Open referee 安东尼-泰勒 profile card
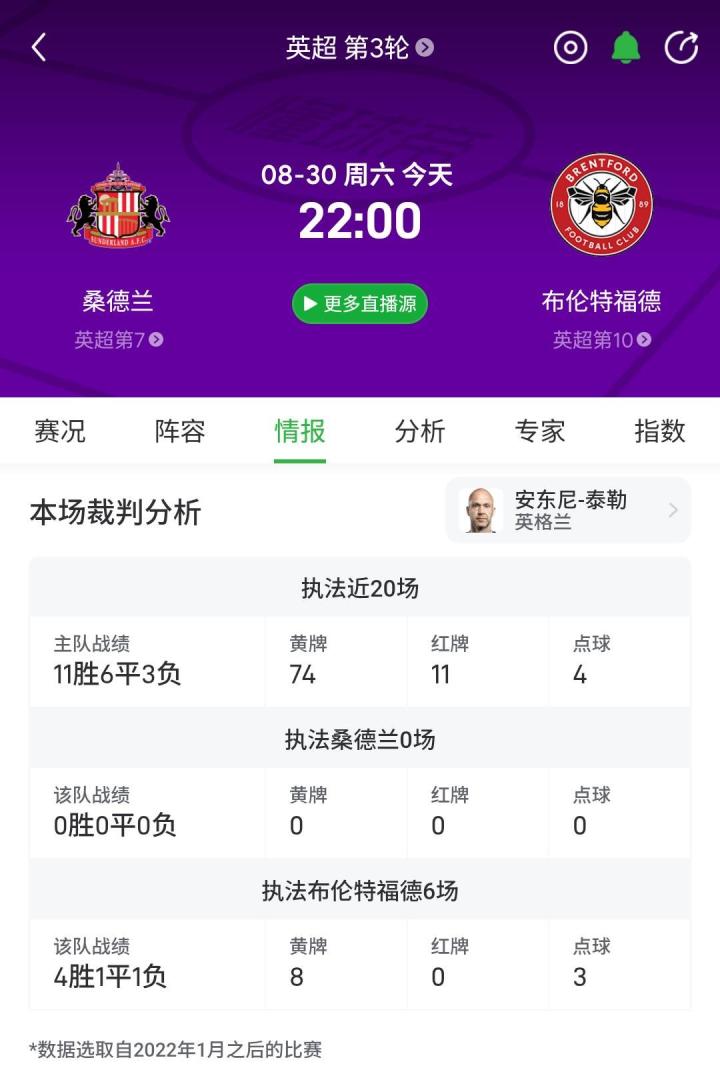Viewport: 720px width, 1086px height. (568, 510)
